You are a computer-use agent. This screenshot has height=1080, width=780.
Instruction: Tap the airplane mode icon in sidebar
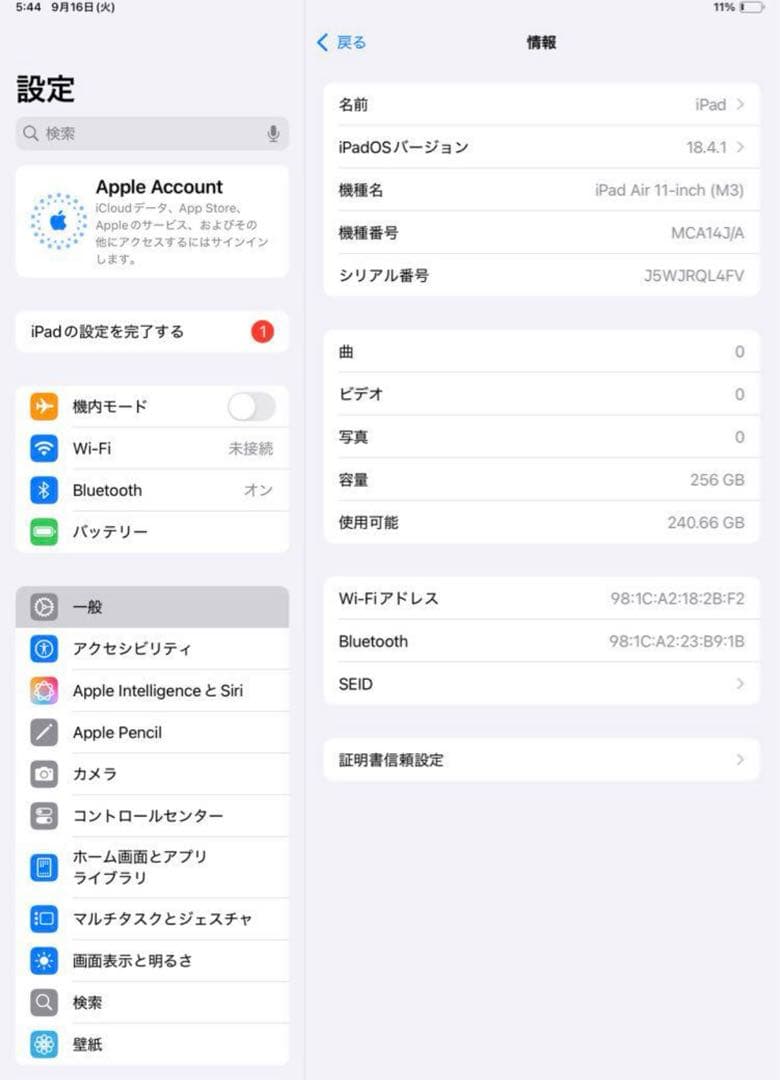pos(42,406)
